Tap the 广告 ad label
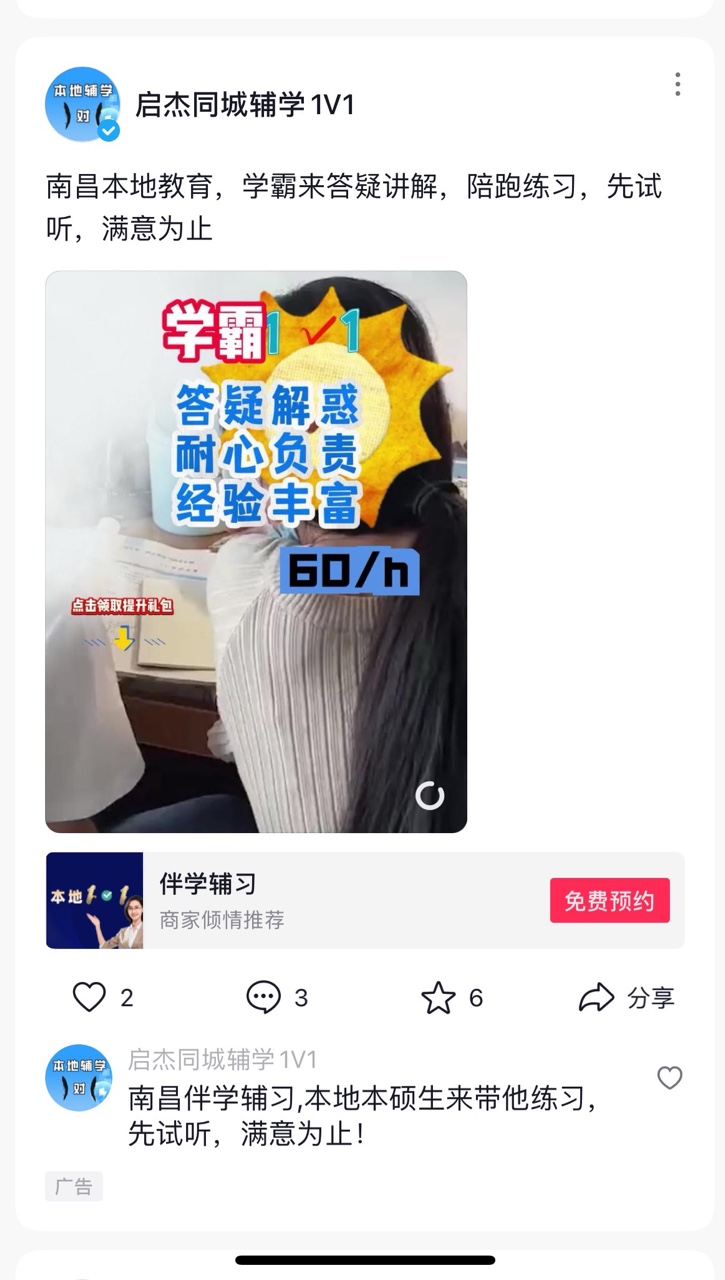 (x=74, y=1187)
